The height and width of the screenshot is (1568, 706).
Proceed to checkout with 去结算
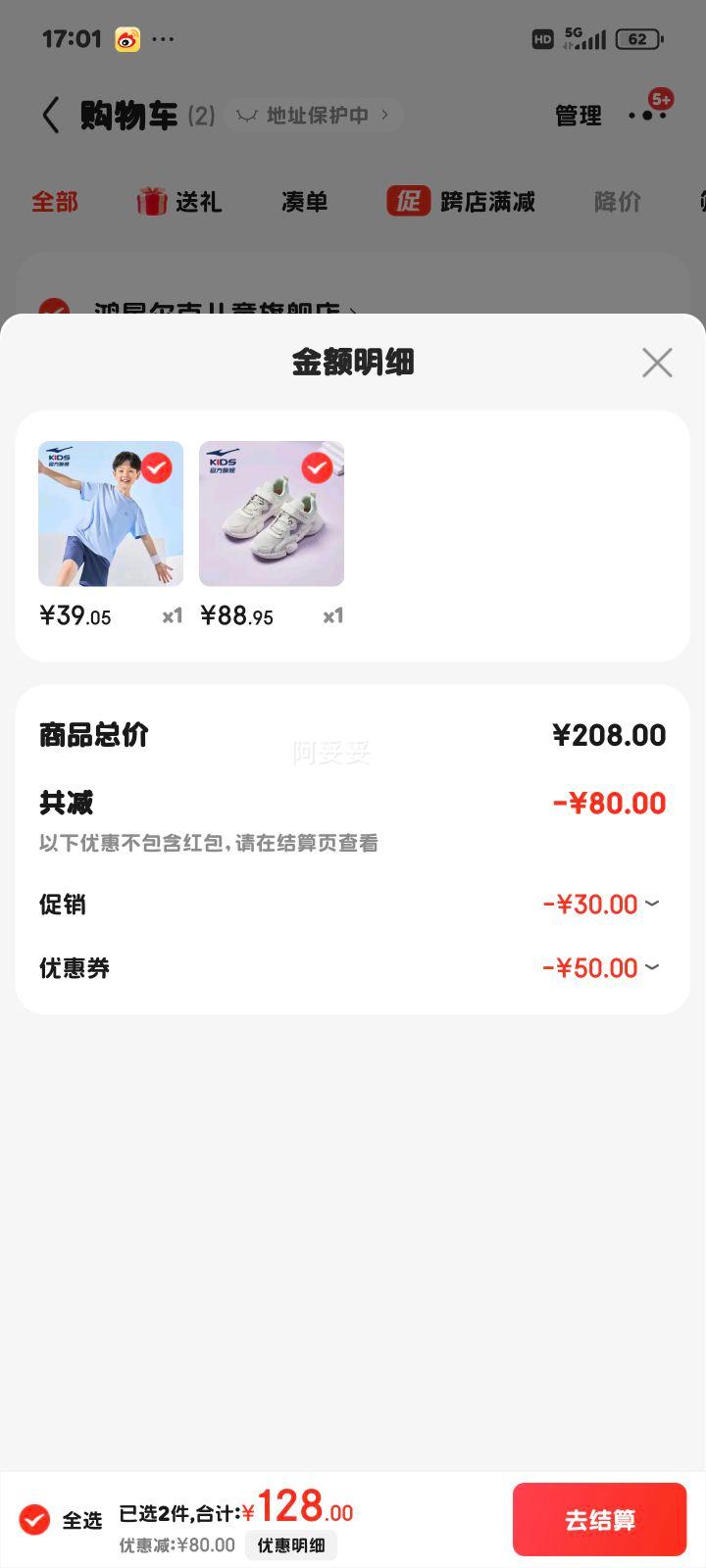599,1519
